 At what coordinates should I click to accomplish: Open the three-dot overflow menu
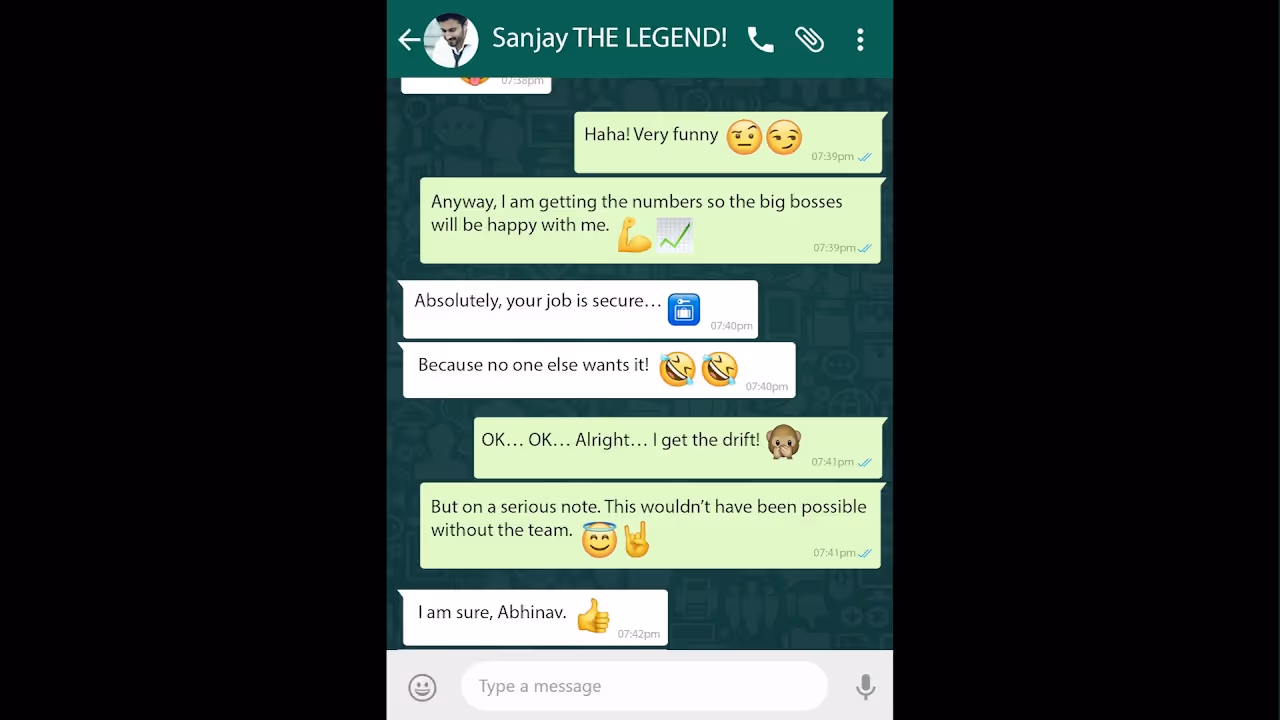pyautogui.click(x=860, y=40)
